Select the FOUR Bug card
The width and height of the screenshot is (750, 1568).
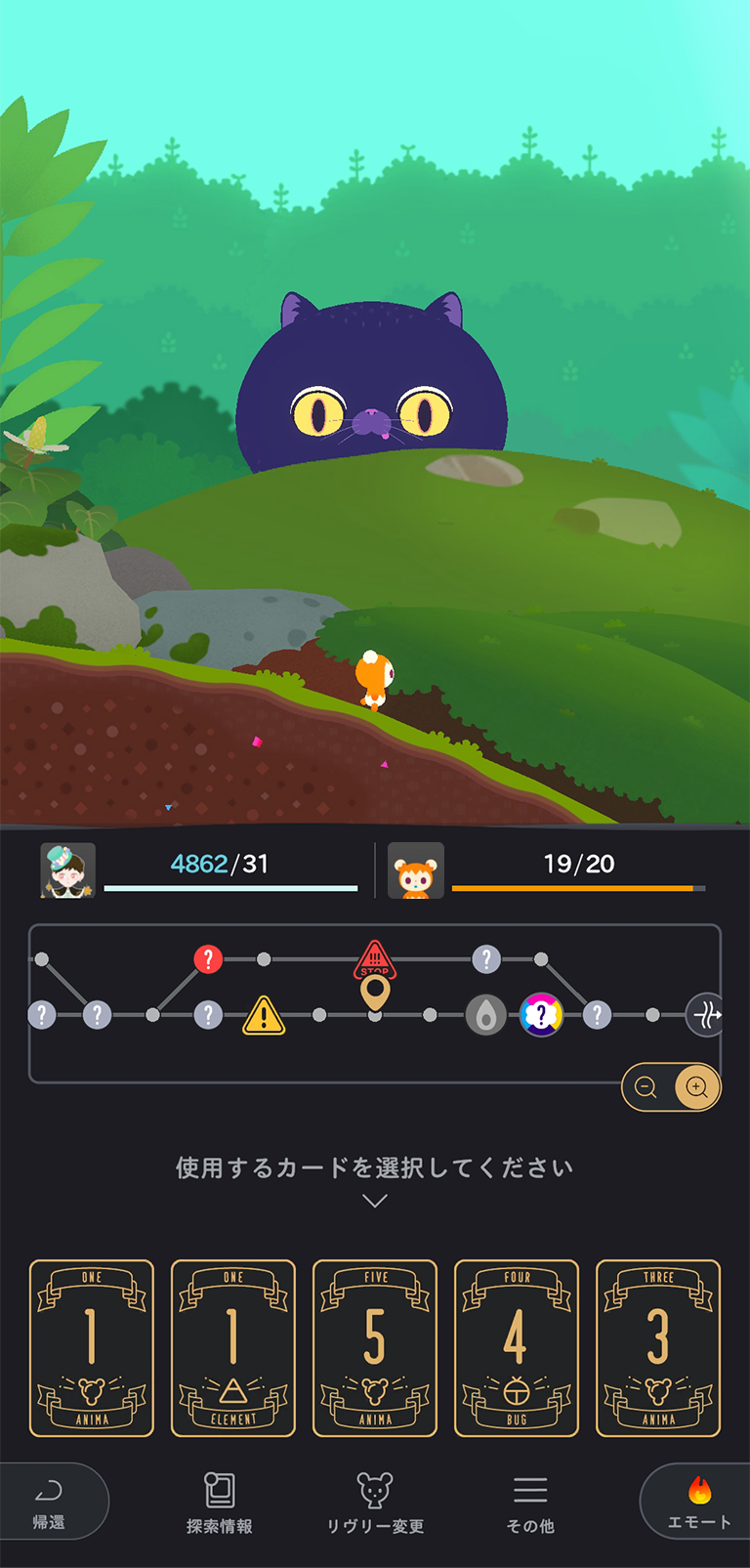click(517, 1347)
